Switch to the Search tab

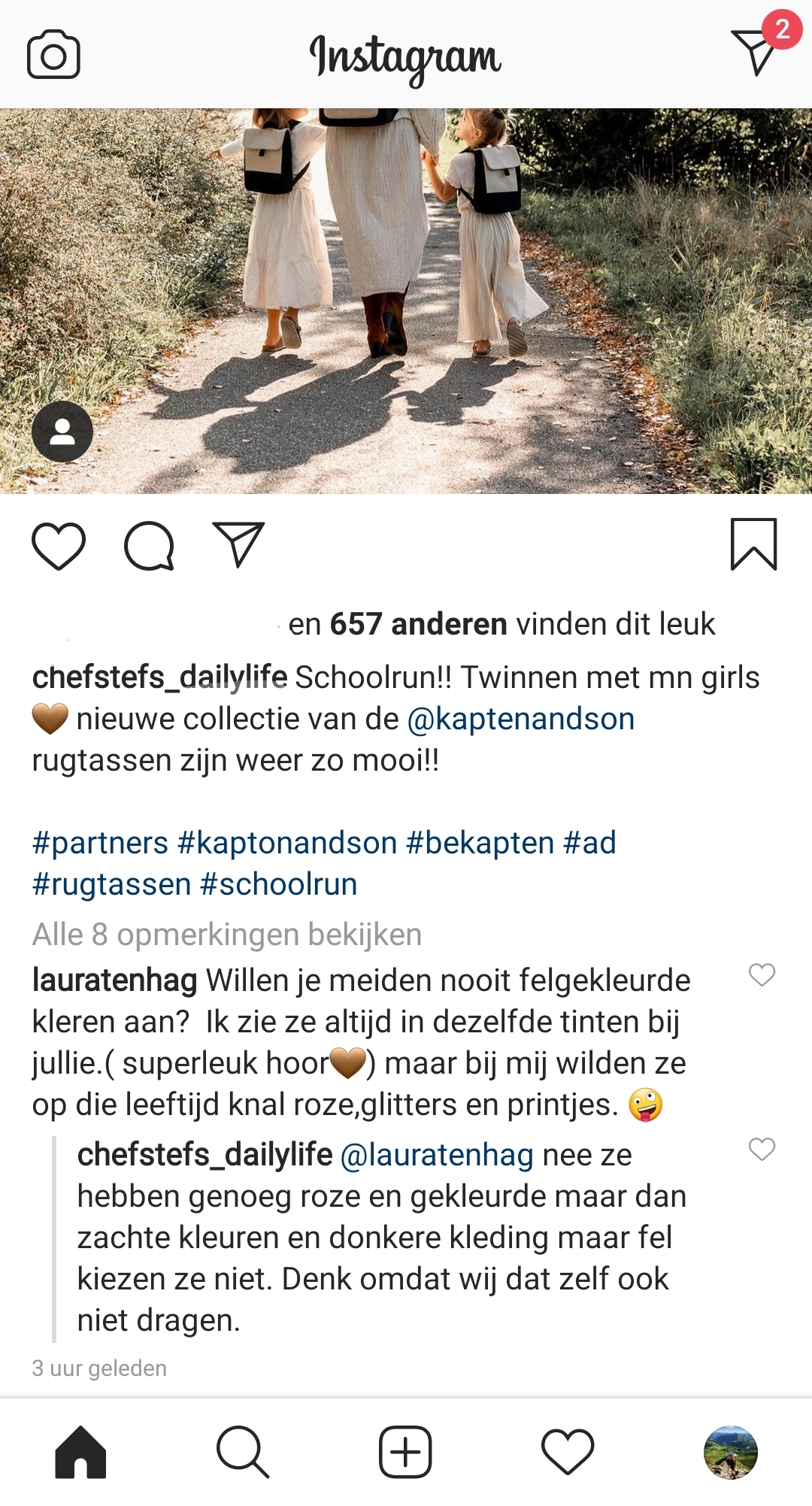pos(243,1452)
